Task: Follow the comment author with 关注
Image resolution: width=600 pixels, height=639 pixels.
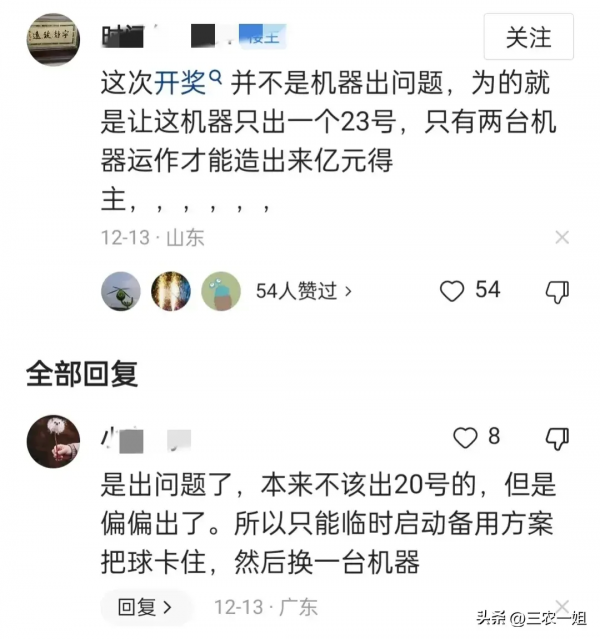Action: [528, 38]
